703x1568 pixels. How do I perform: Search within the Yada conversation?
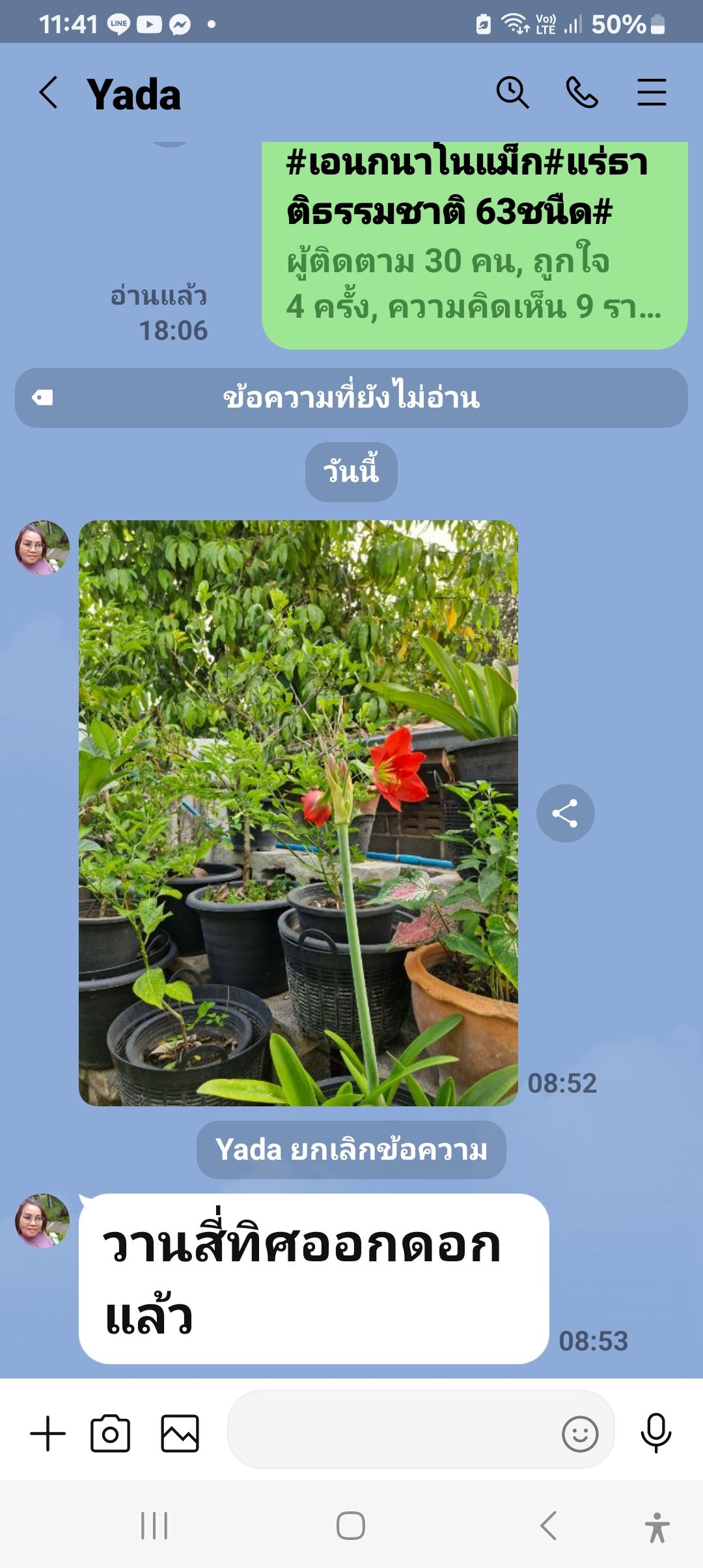[512, 92]
